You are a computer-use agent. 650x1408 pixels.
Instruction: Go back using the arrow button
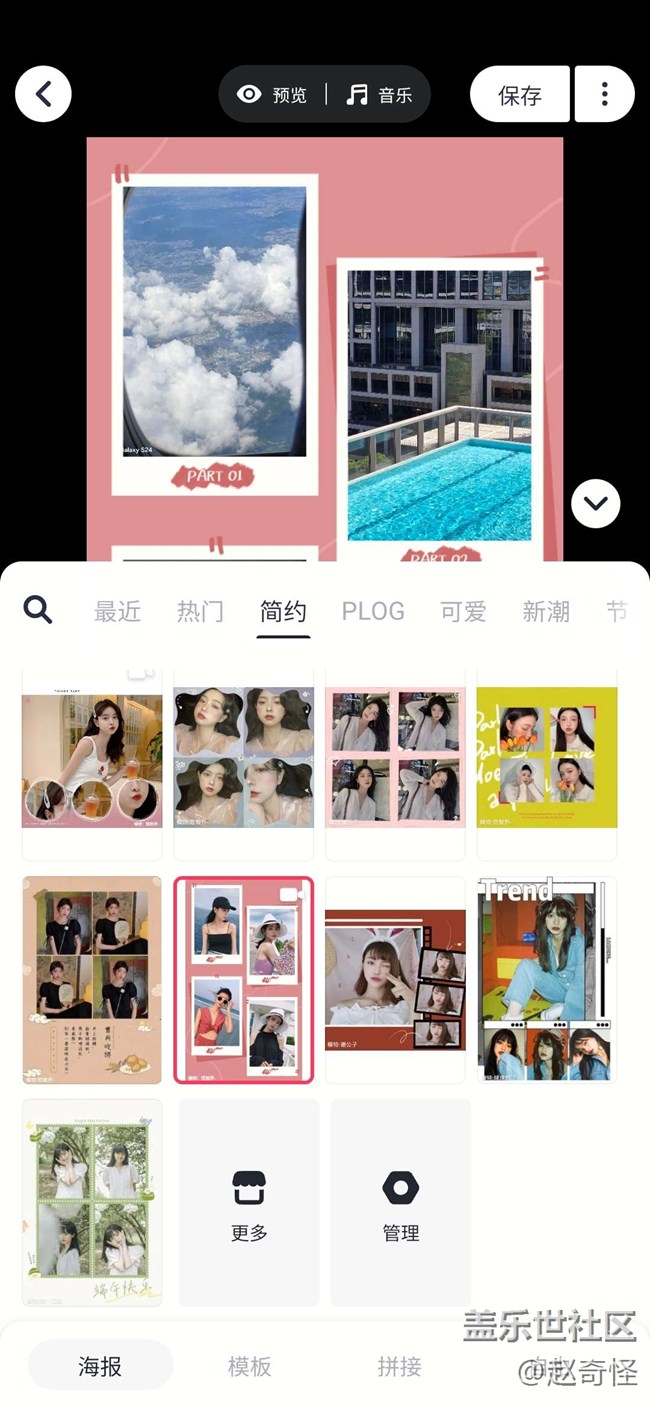coord(43,94)
